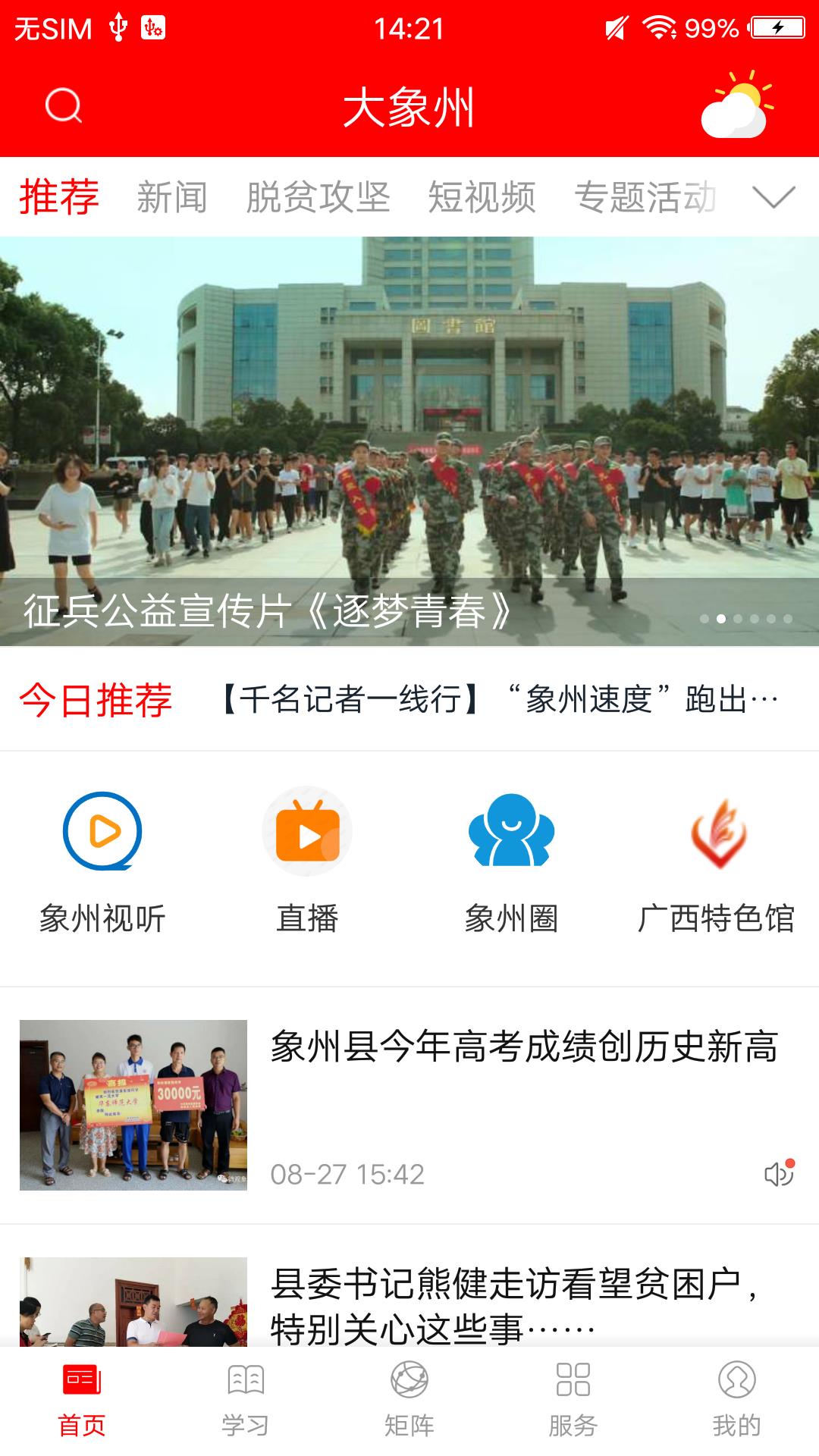819x1456 pixels.
Task: Switch to the 脱贫攻坚 tab
Action: tap(318, 197)
